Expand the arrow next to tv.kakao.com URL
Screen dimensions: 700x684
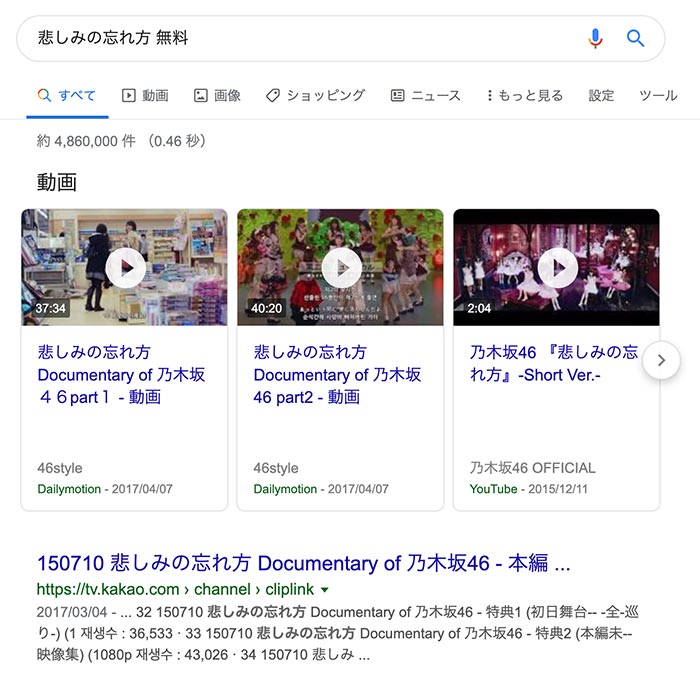tap(324, 590)
